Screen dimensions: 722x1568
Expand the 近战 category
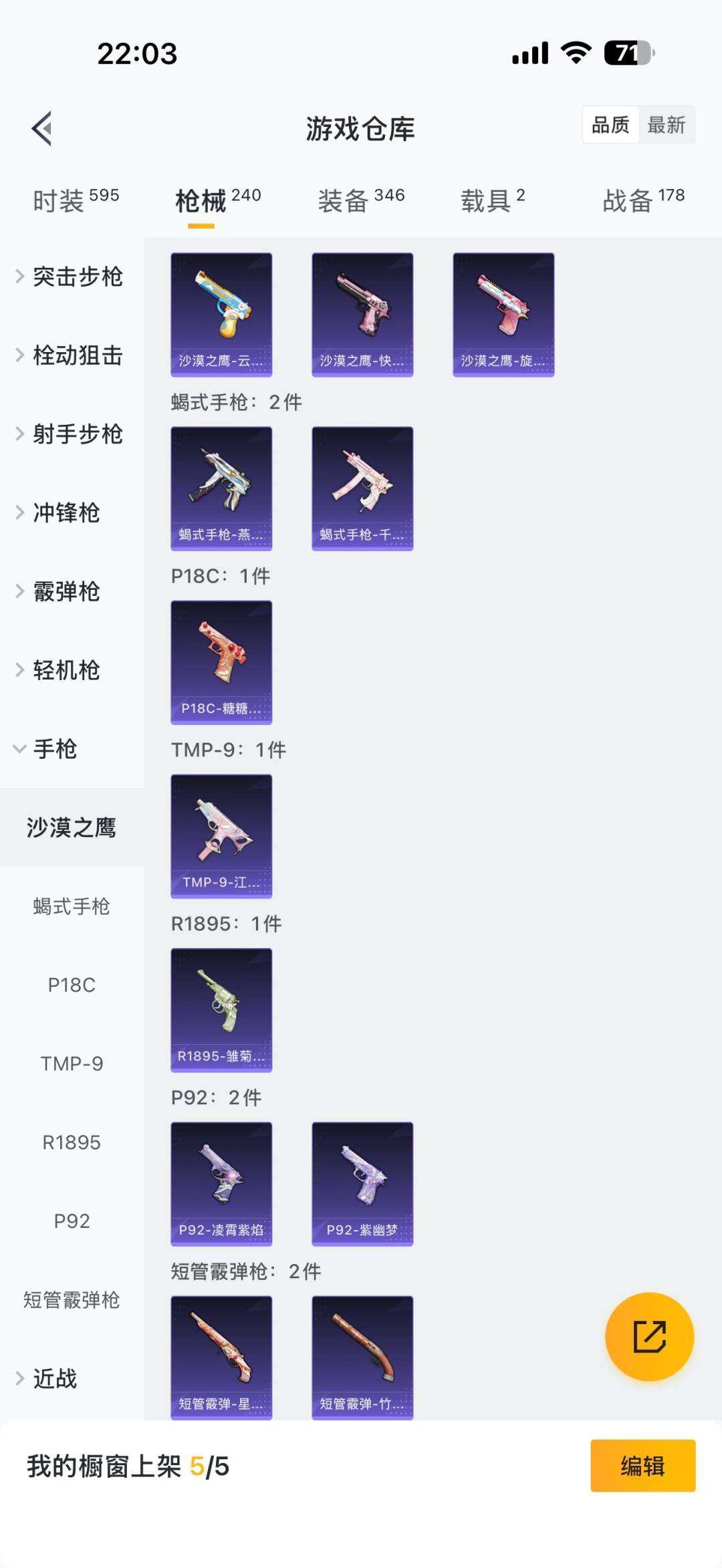[x=48, y=1378]
